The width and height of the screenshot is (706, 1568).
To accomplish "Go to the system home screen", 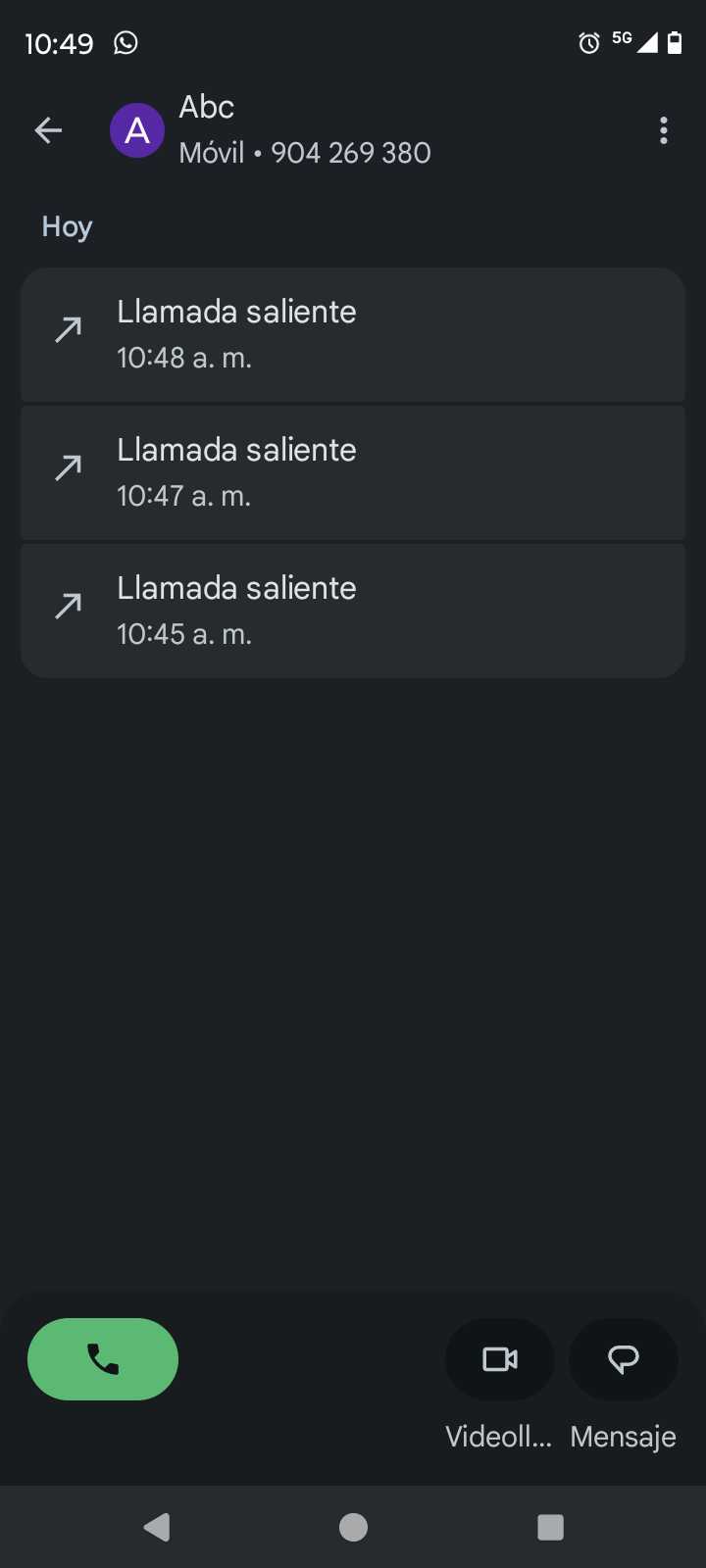I will tap(353, 1527).
